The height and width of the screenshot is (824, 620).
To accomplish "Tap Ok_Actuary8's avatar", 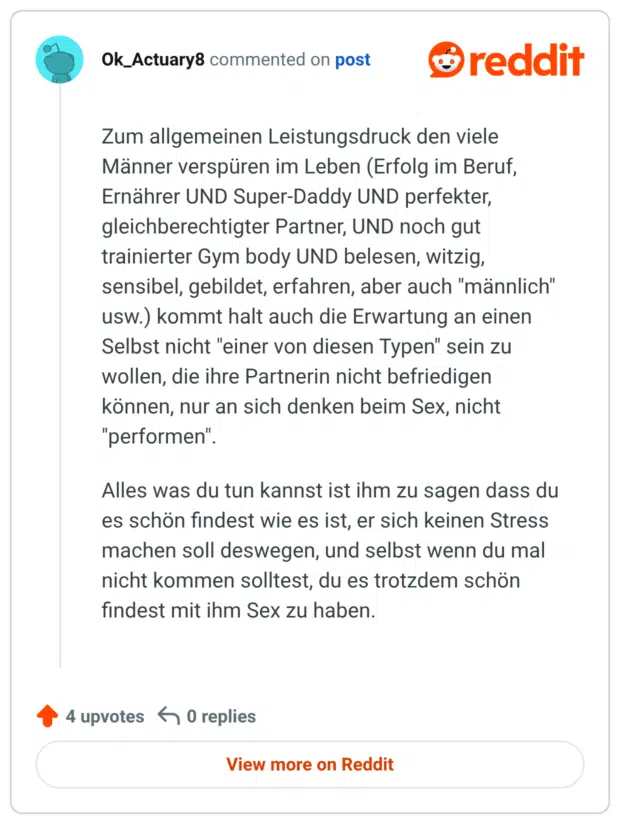I will click(59, 59).
